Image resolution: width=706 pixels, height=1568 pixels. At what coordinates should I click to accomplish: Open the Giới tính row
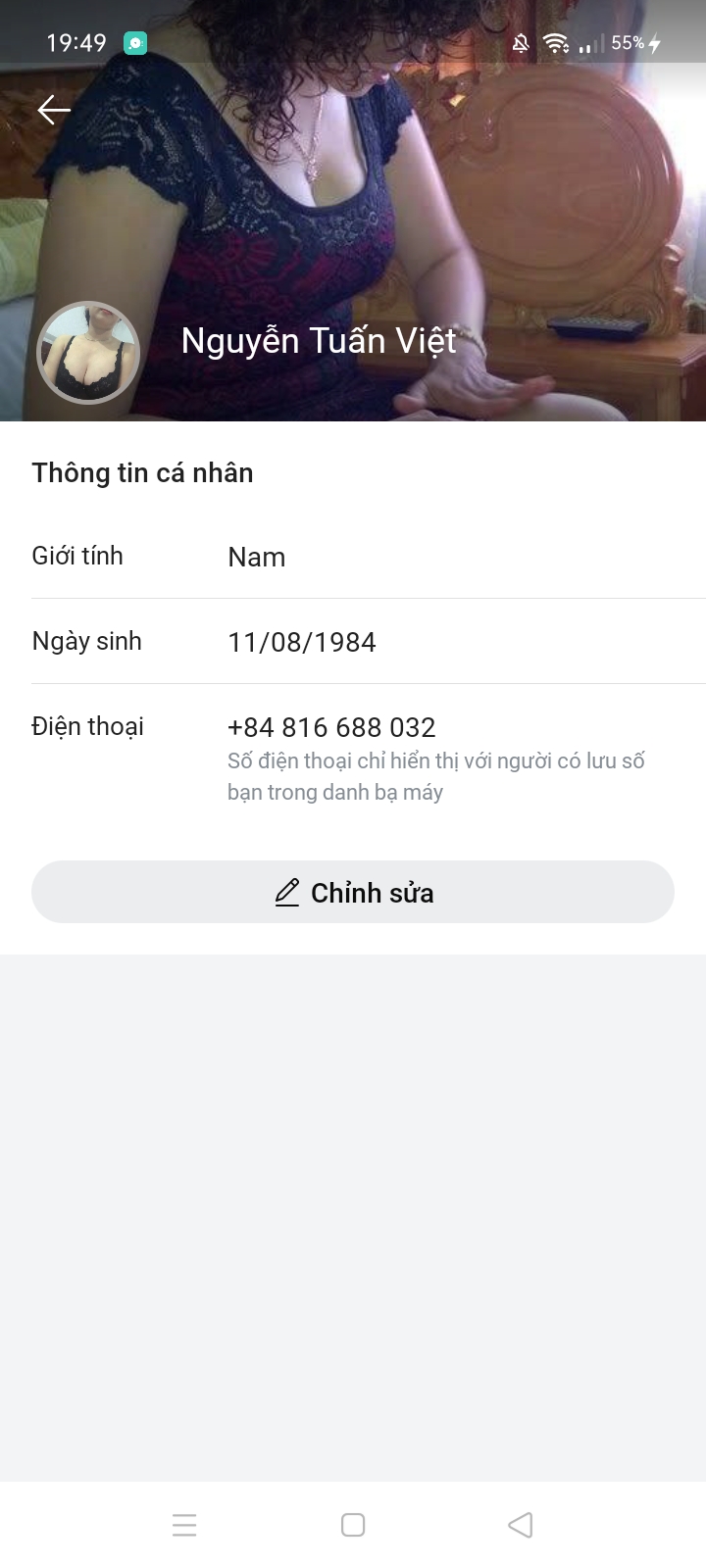[x=76, y=556]
